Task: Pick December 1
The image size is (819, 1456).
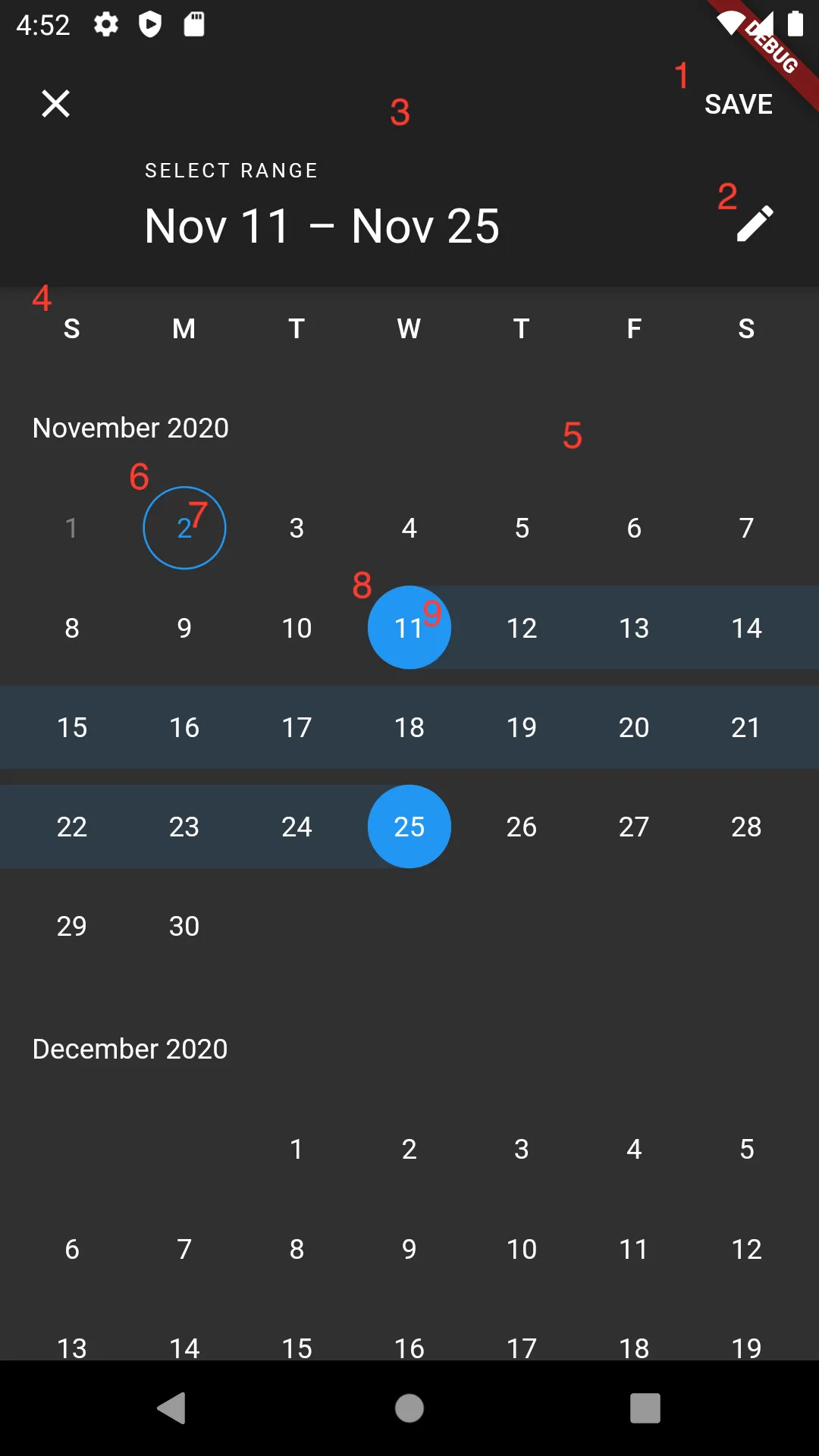Action: pyautogui.click(x=297, y=1149)
